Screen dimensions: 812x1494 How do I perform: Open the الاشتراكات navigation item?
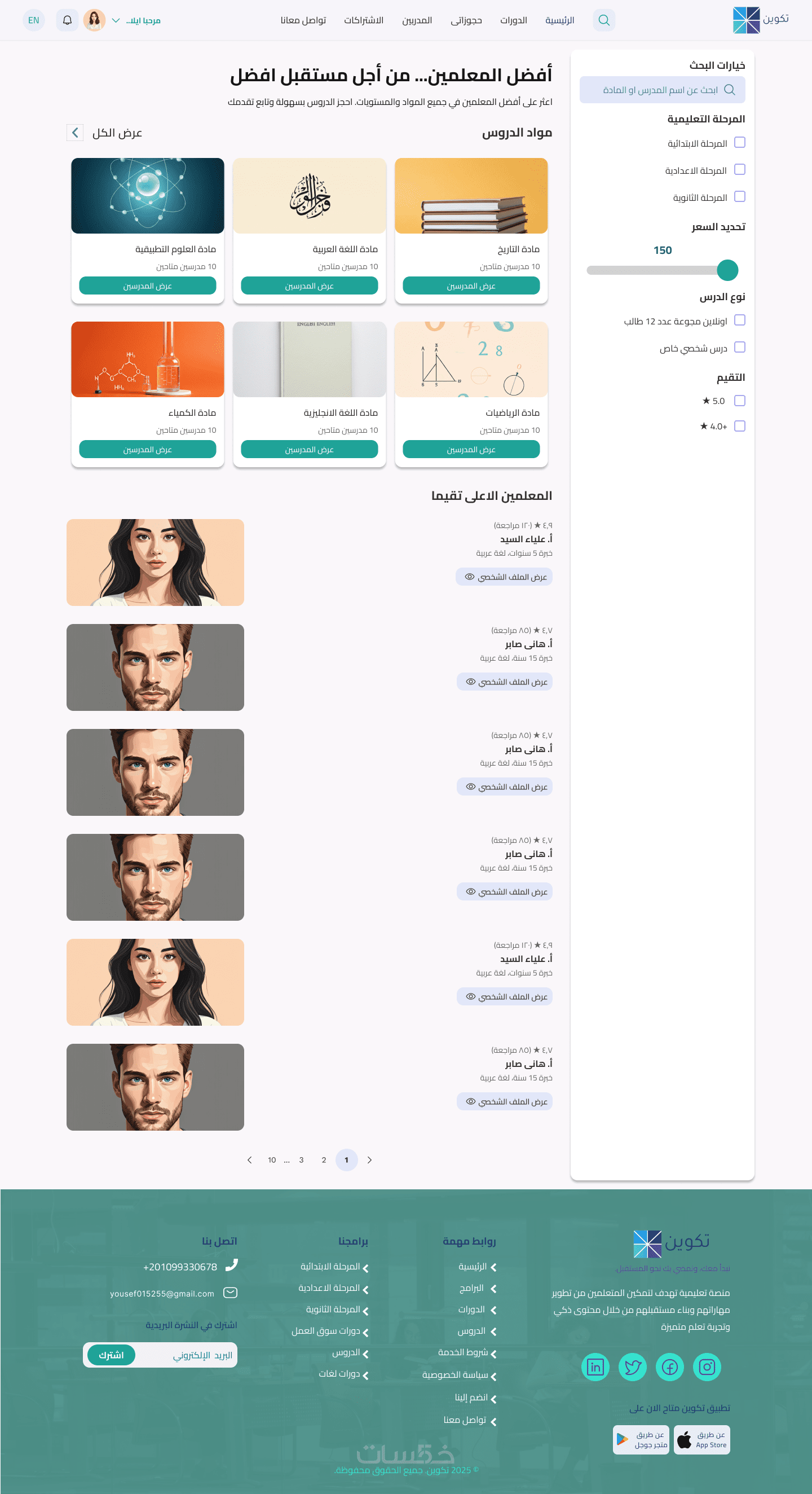pyautogui.click(x=363, y=20)
